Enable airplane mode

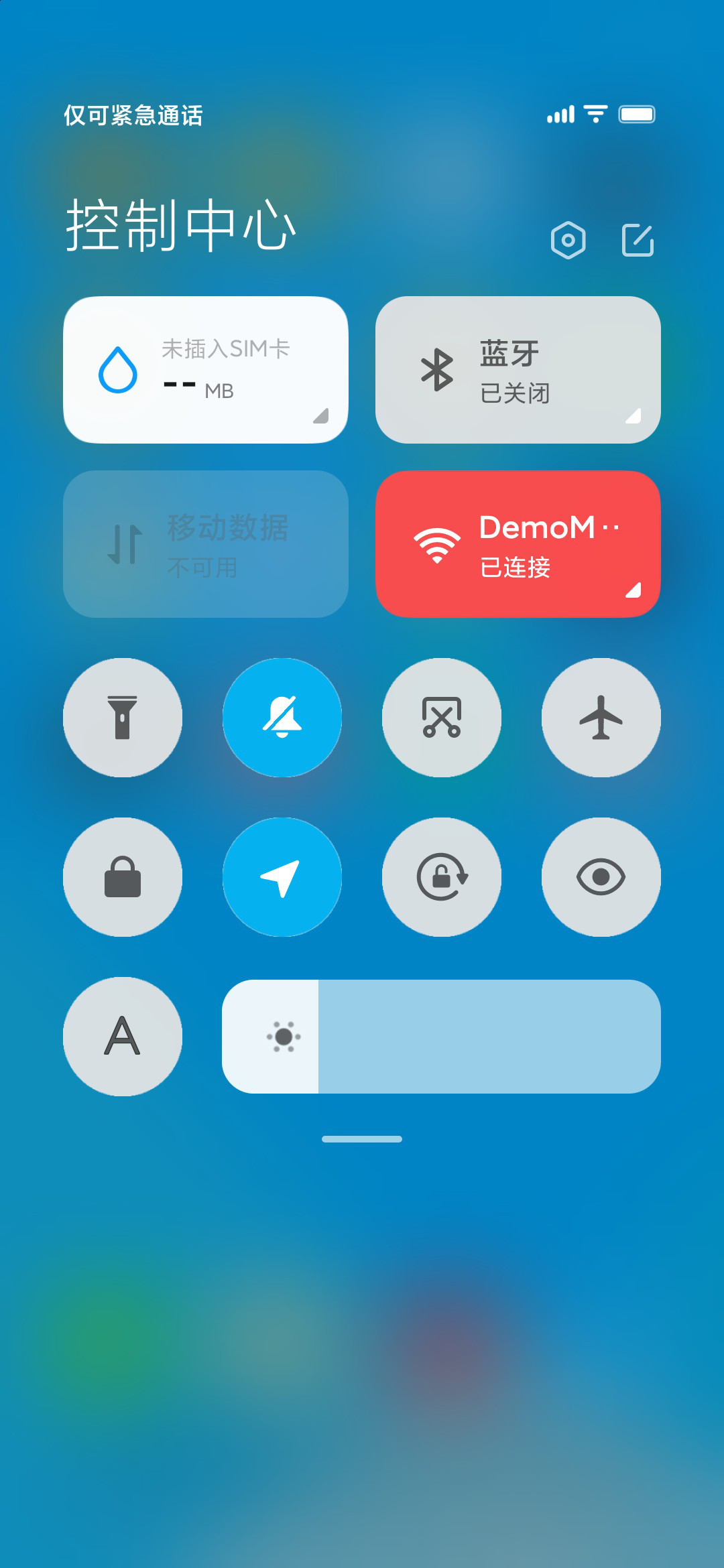[601, 718]
